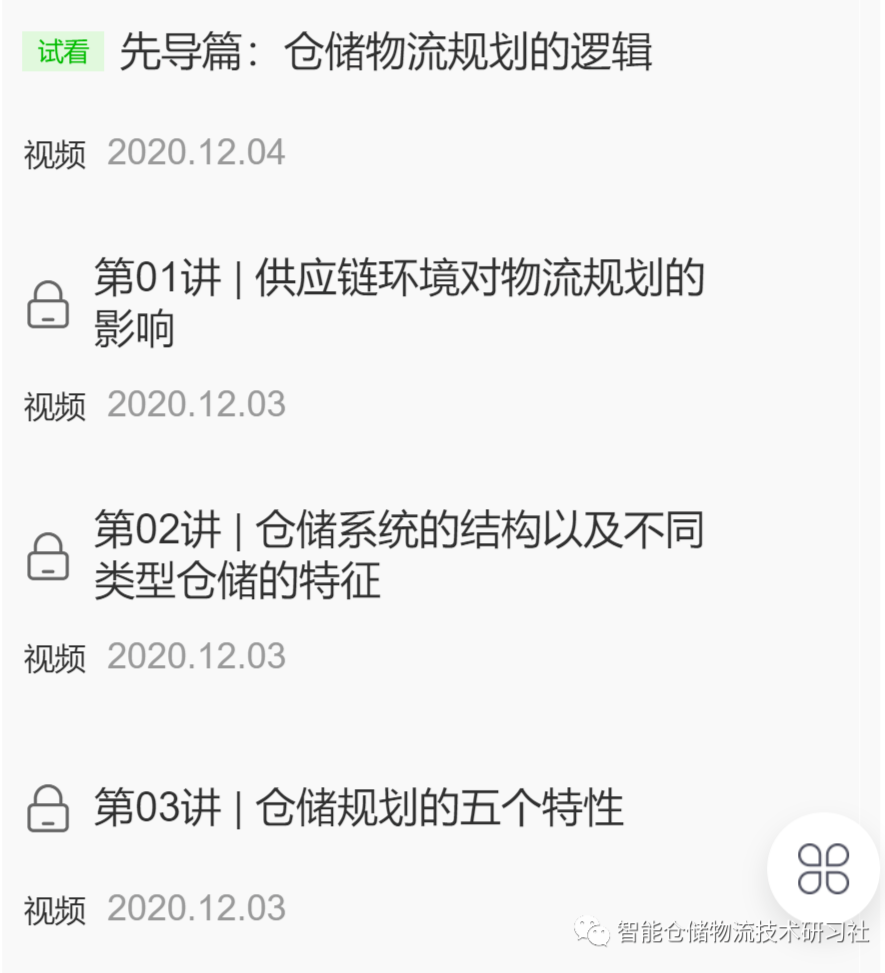Open 第03讲 仓储规划的五个特性
This screenshot has height=973, width=885.
[x=358, y=808]
